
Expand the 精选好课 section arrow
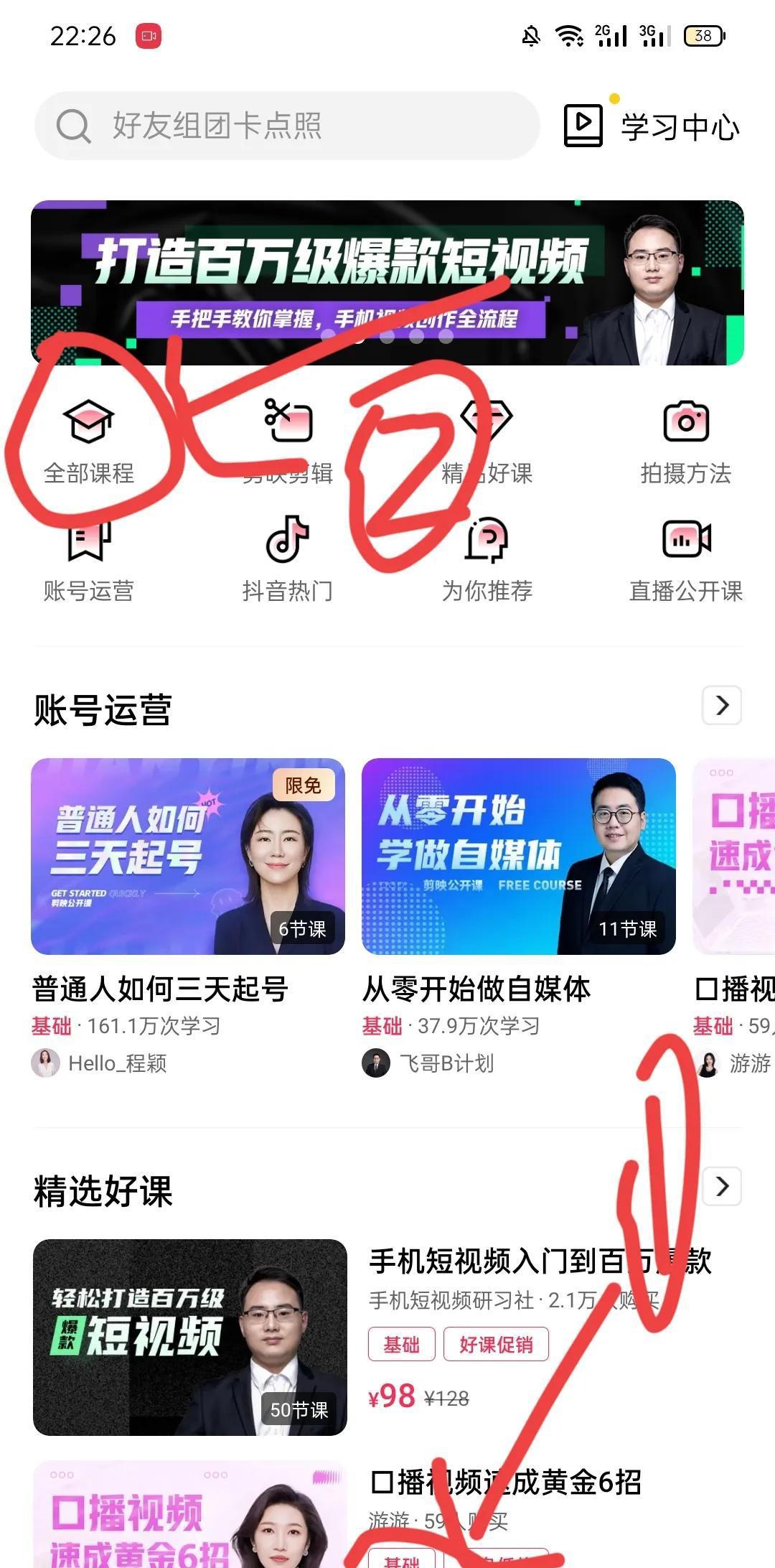721,1187
